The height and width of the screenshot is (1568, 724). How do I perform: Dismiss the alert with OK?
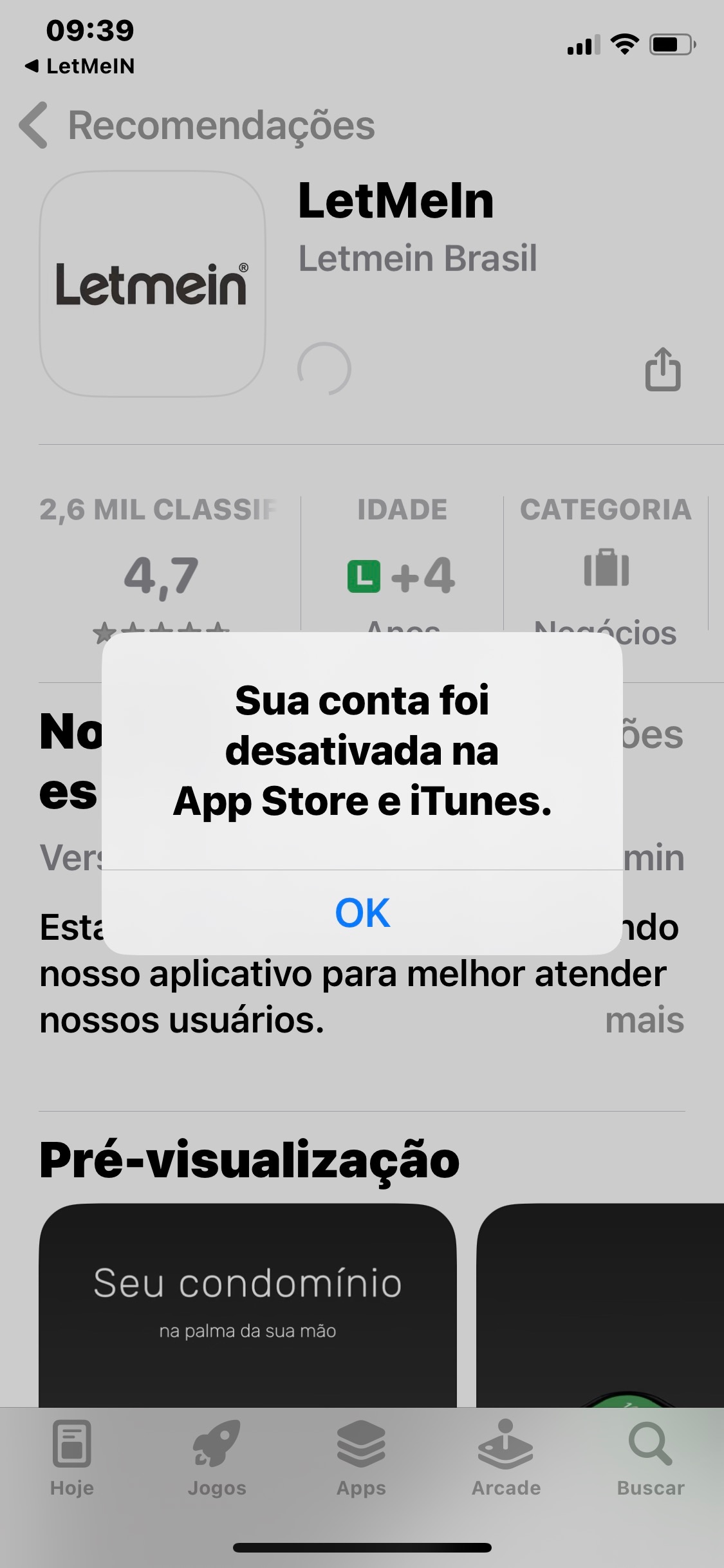[362, 913]
